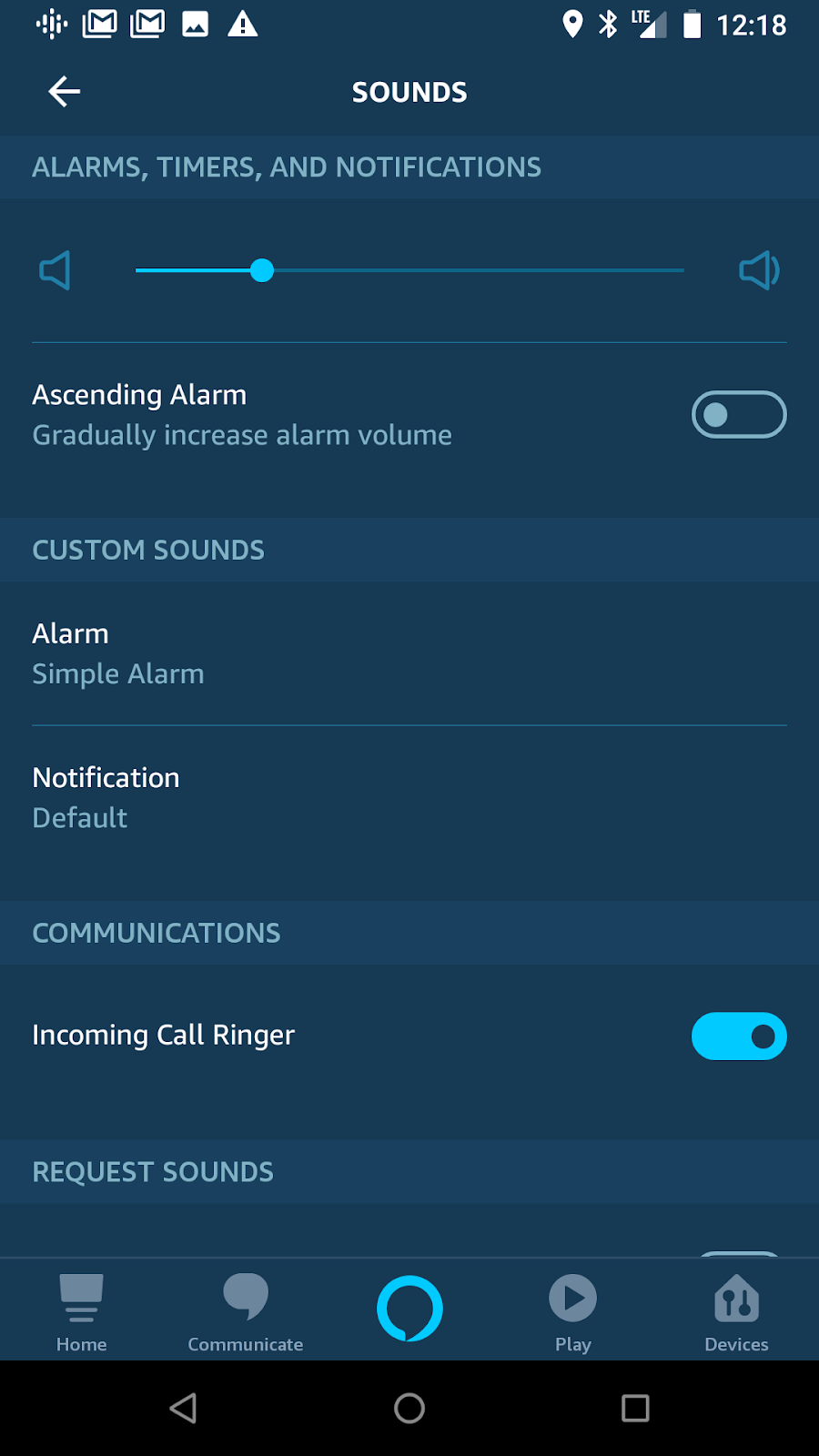819x1456 pixels.
Task: Tap the low volume speaker icon
Action: click(56, 270)
